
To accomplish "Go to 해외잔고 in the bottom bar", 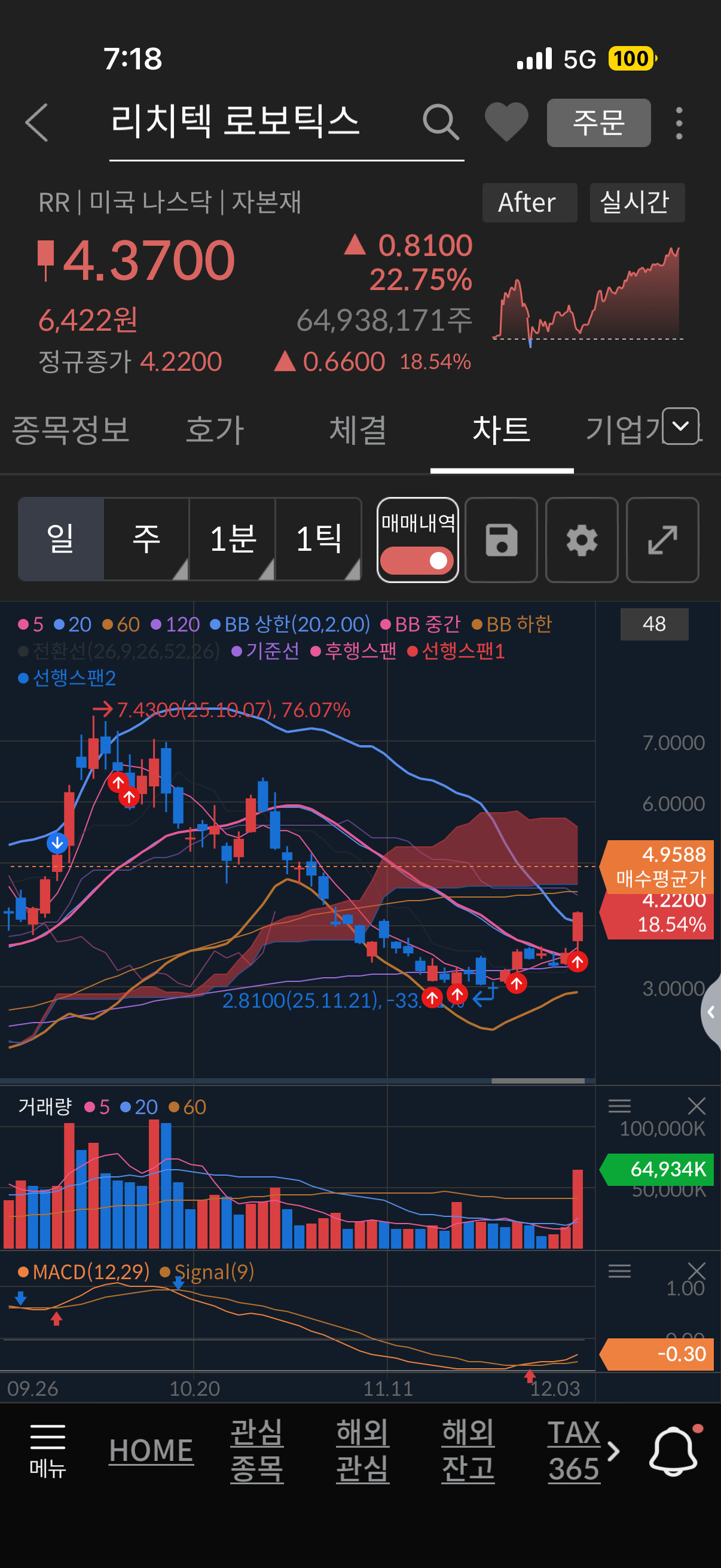I will point(468,1451).
